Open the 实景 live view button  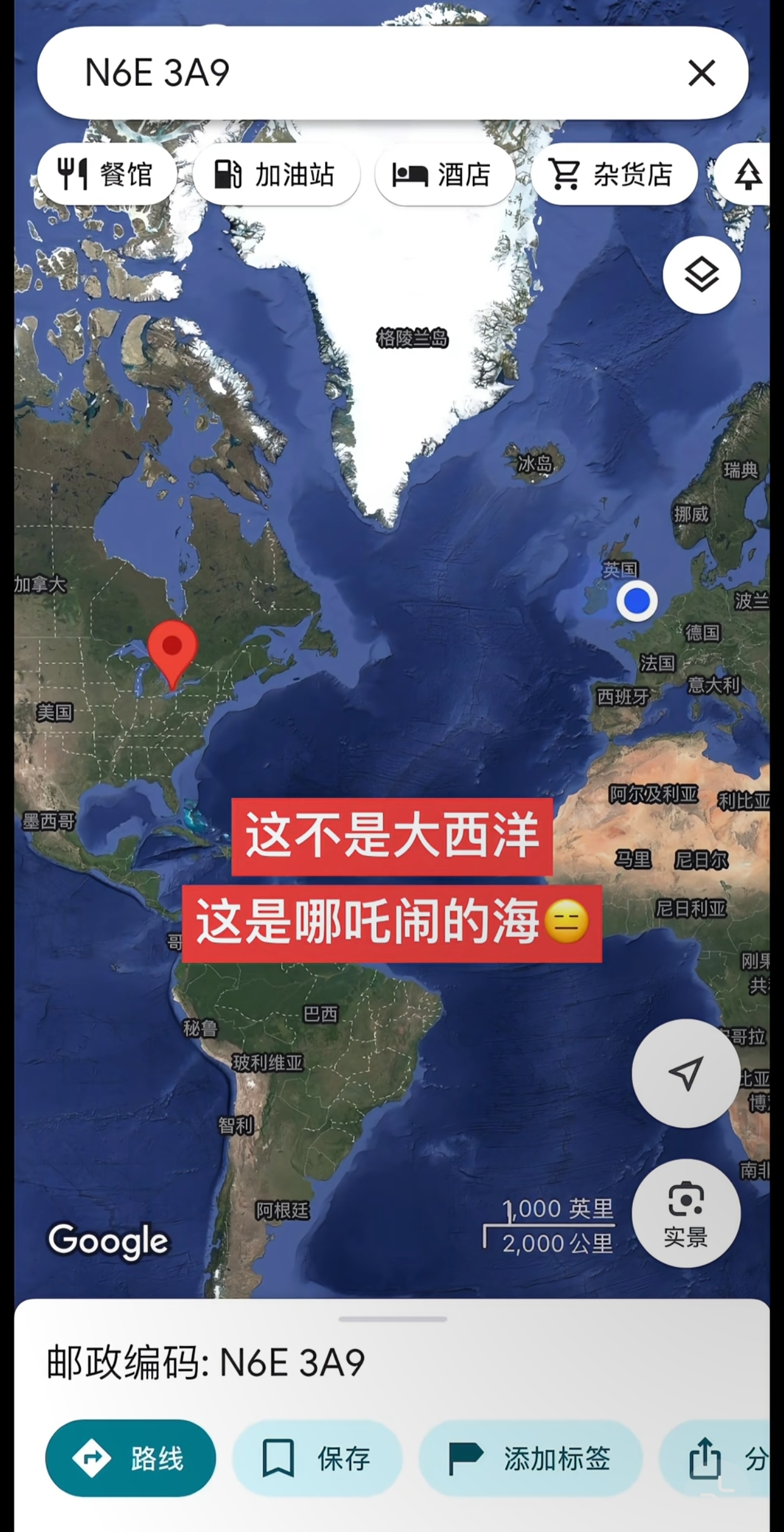click(685, 1213)
